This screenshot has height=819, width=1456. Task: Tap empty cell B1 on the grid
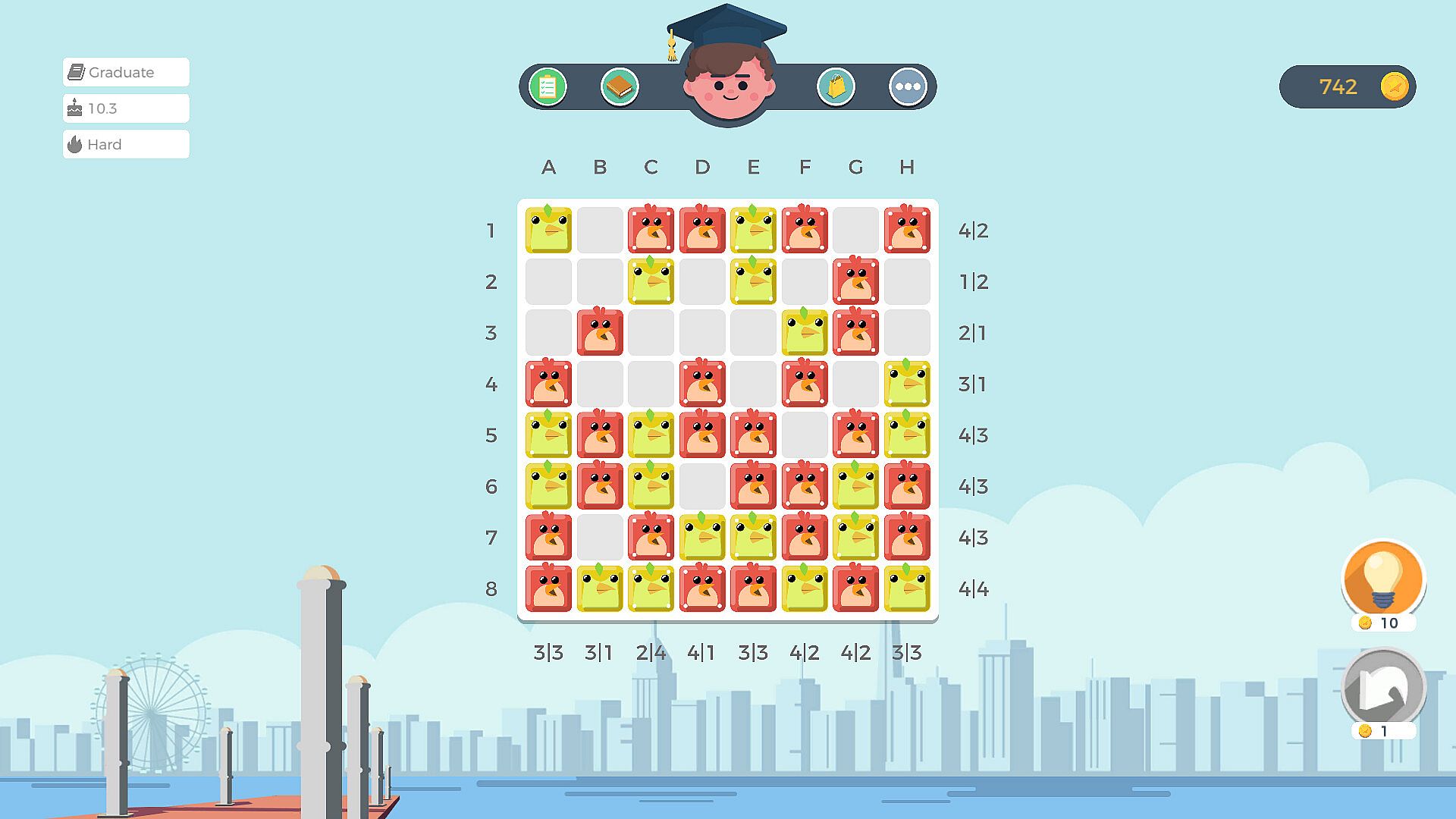coord(600,231)
